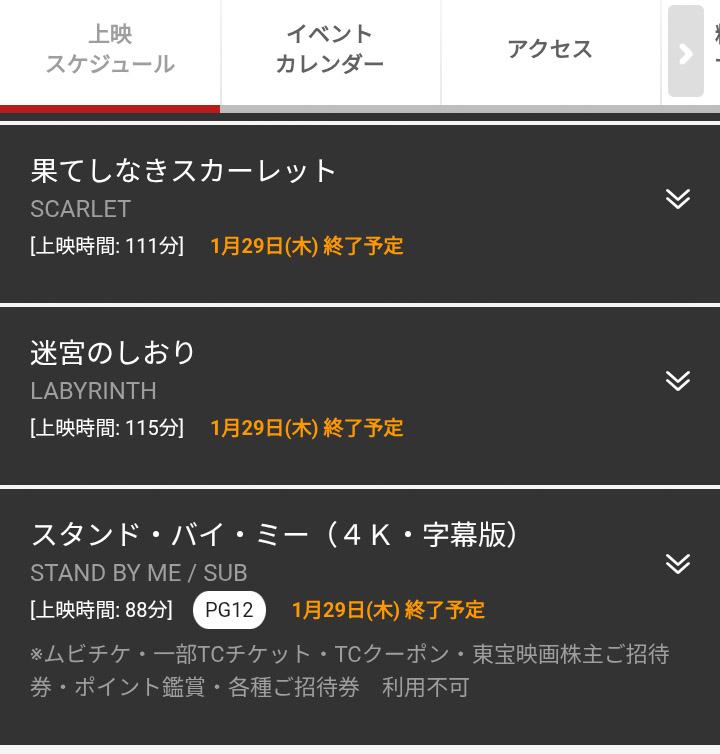This screenshot has width=720, height=754.
Task: Open the アクセス tab
Action: [x=550, y=49]
